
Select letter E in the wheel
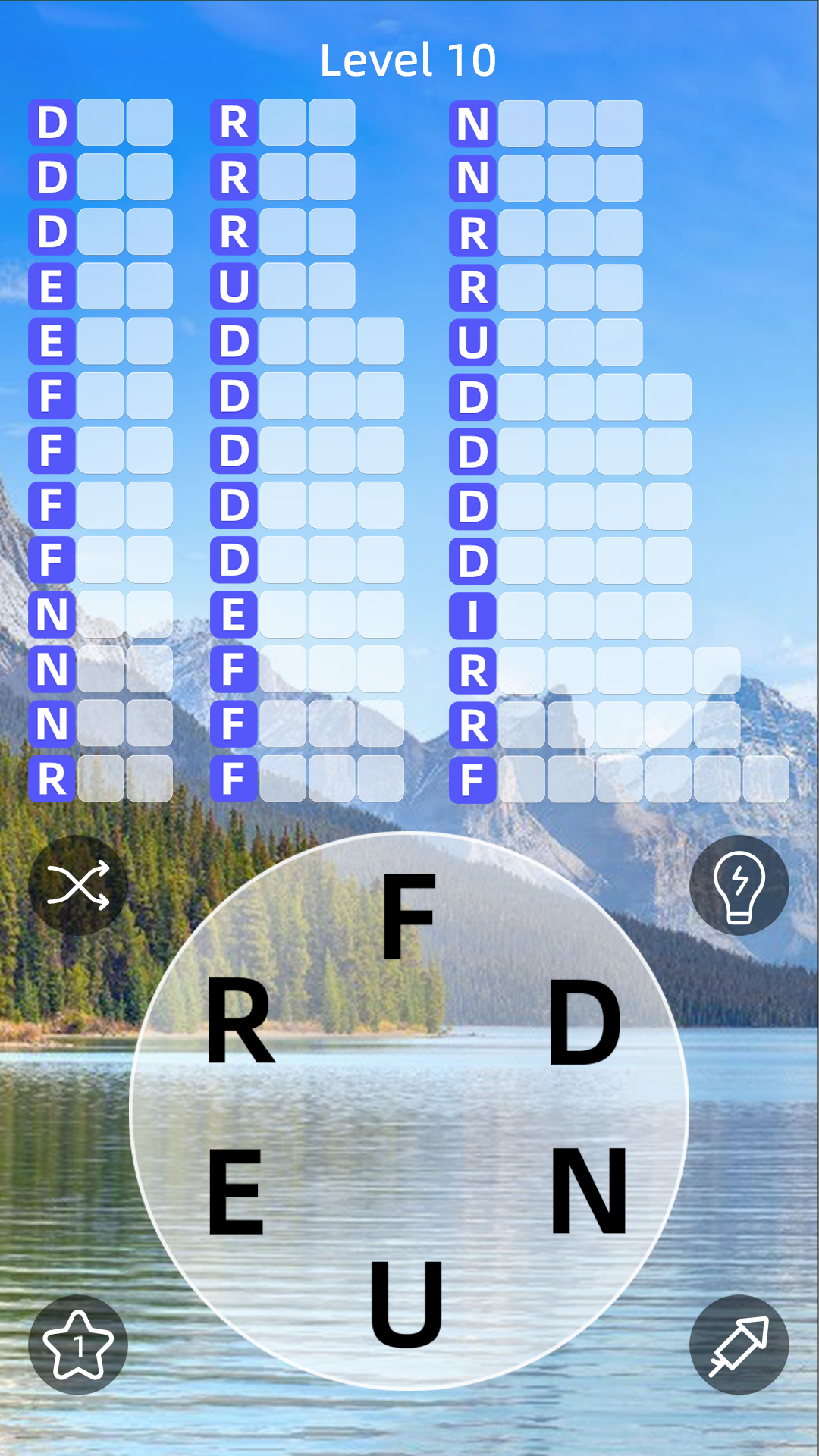click(x=236, y=1192)
